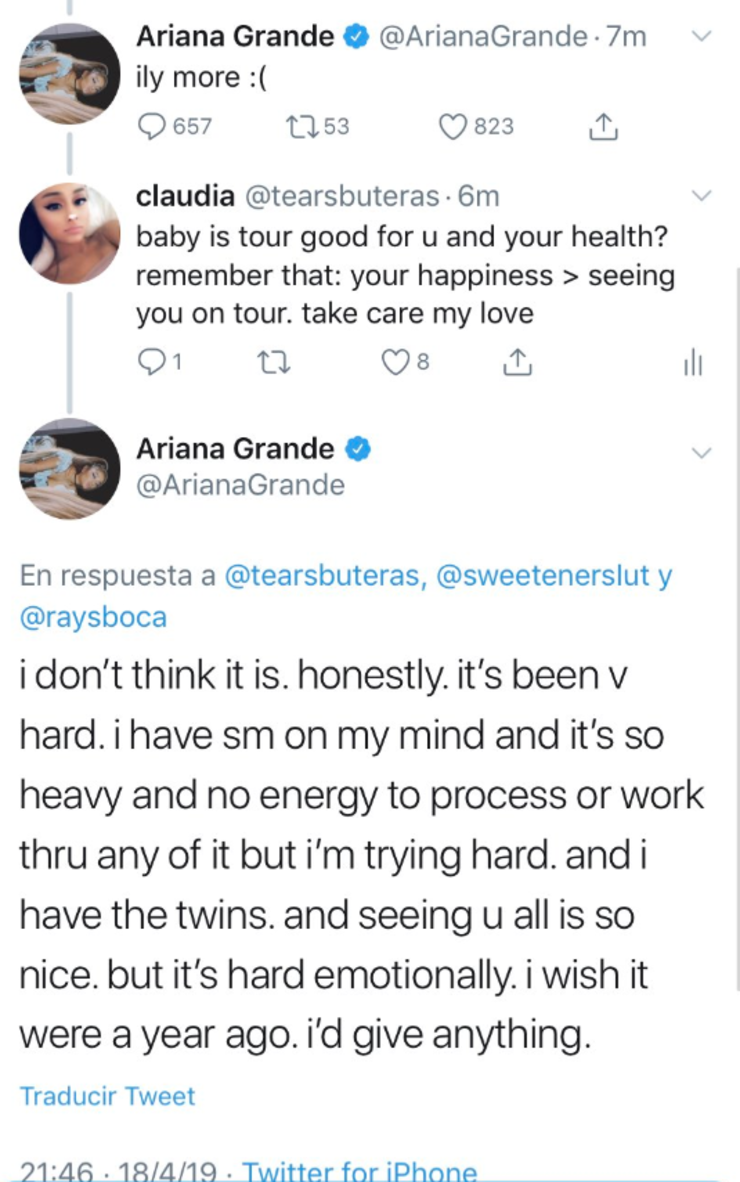Open dropdown arrow on "ily more" tweet

702,36
